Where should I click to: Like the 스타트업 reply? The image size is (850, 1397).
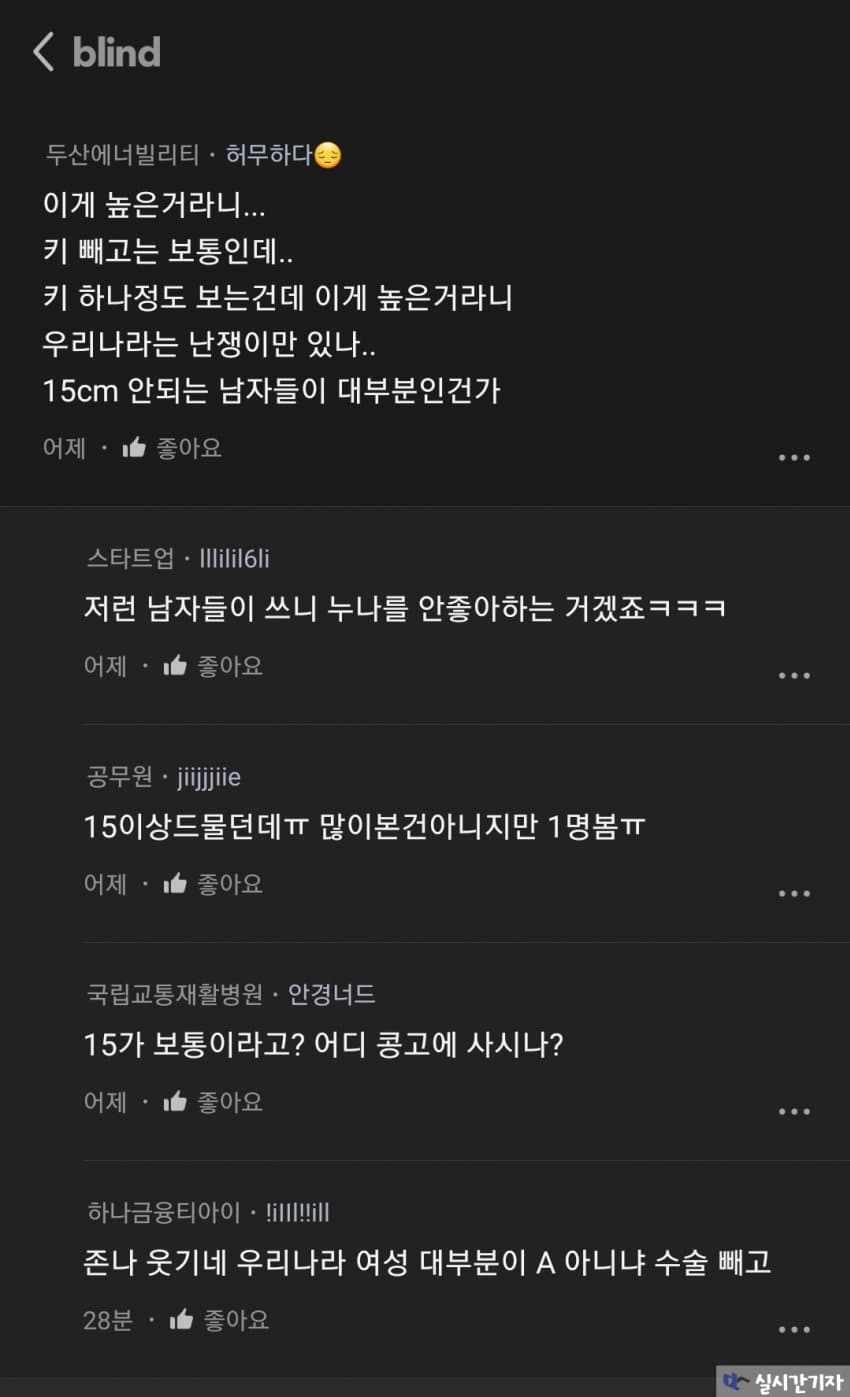click(213, 666)
